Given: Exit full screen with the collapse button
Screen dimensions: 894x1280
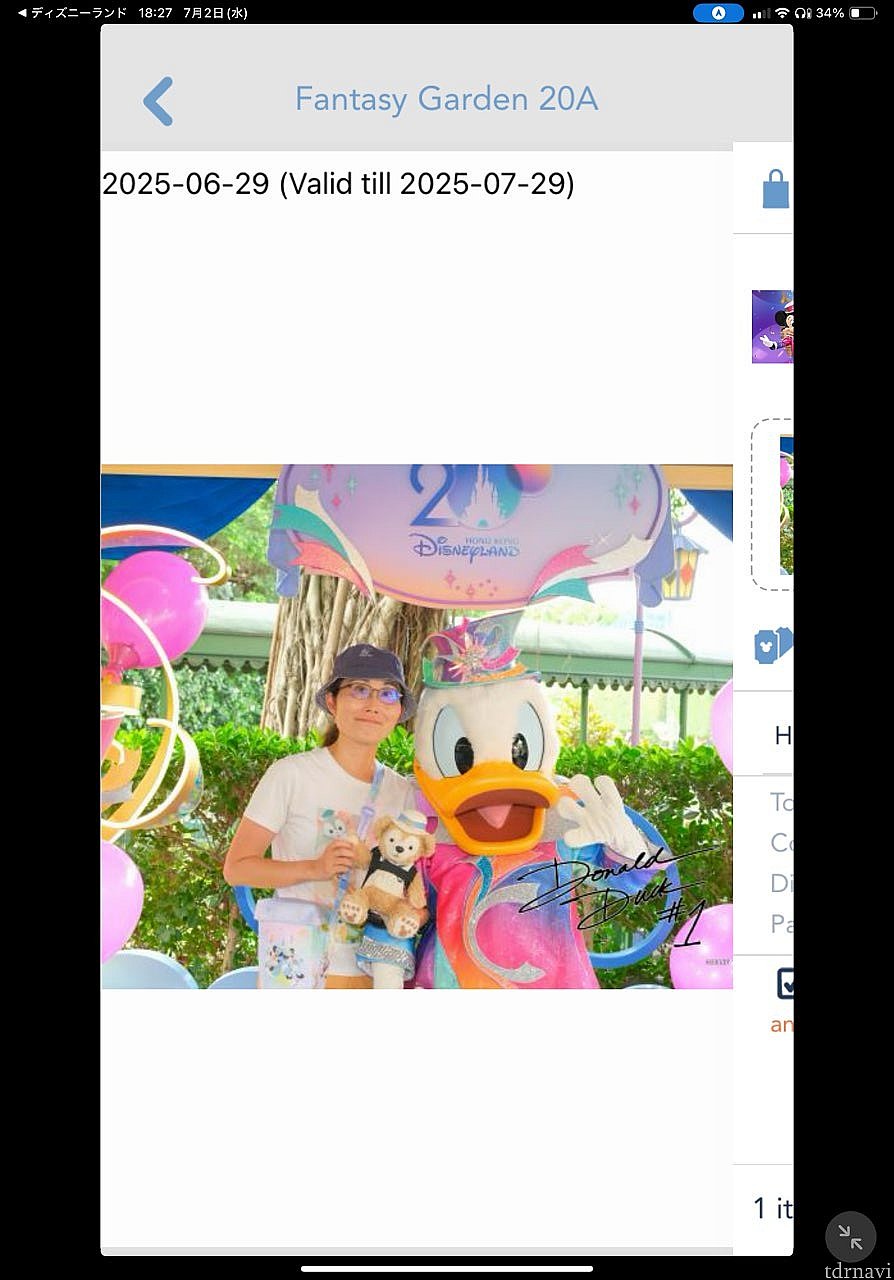Looking at the screenshot, I should 850,1237.
